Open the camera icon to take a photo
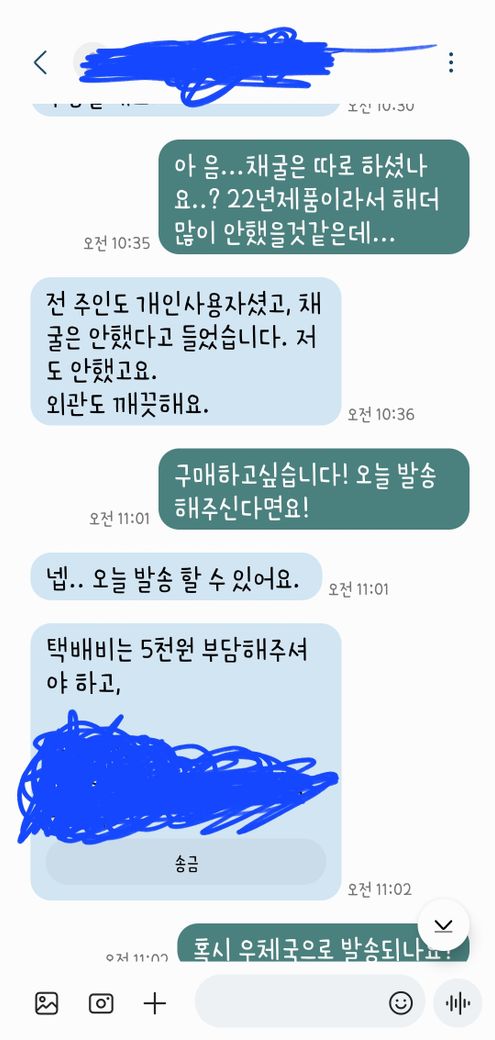The height and width of the screenshot is (1040, 495). tap(101, 1003)
